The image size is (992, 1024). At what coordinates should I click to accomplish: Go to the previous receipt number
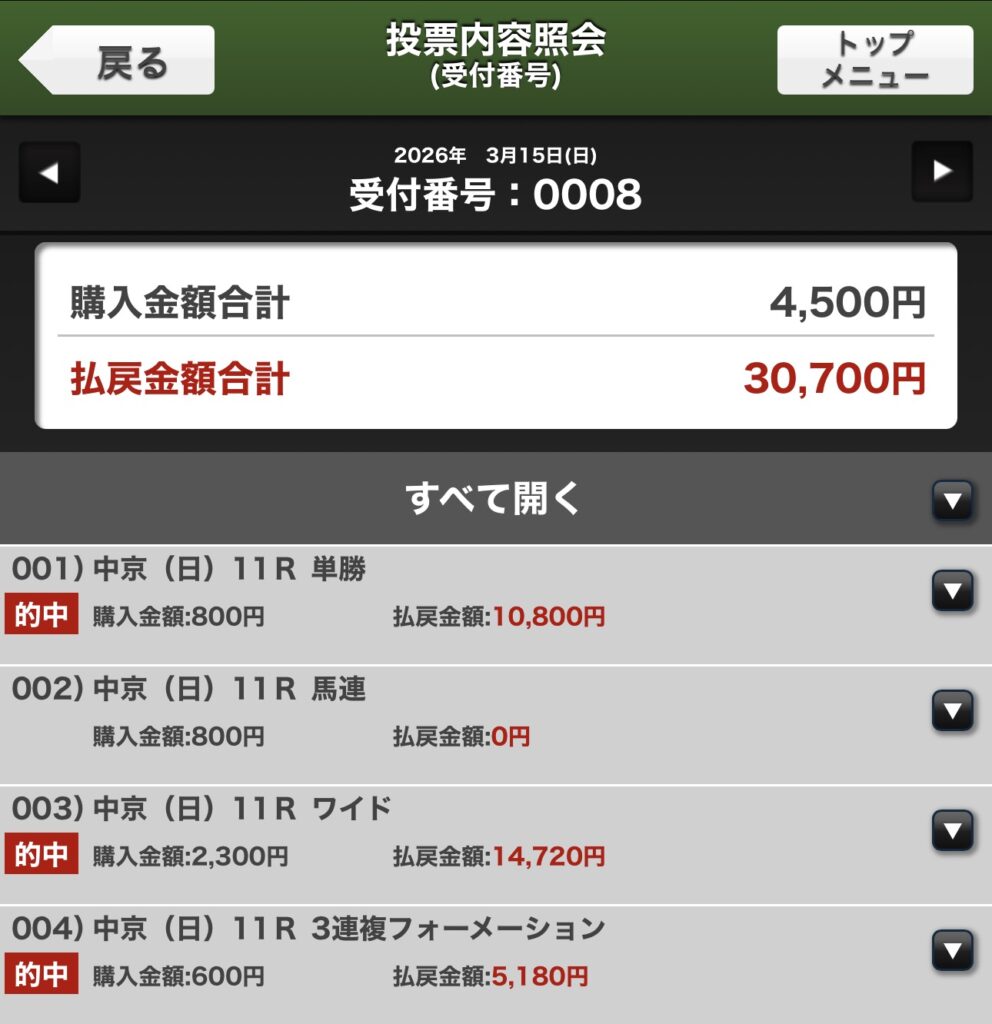point(49,172)
